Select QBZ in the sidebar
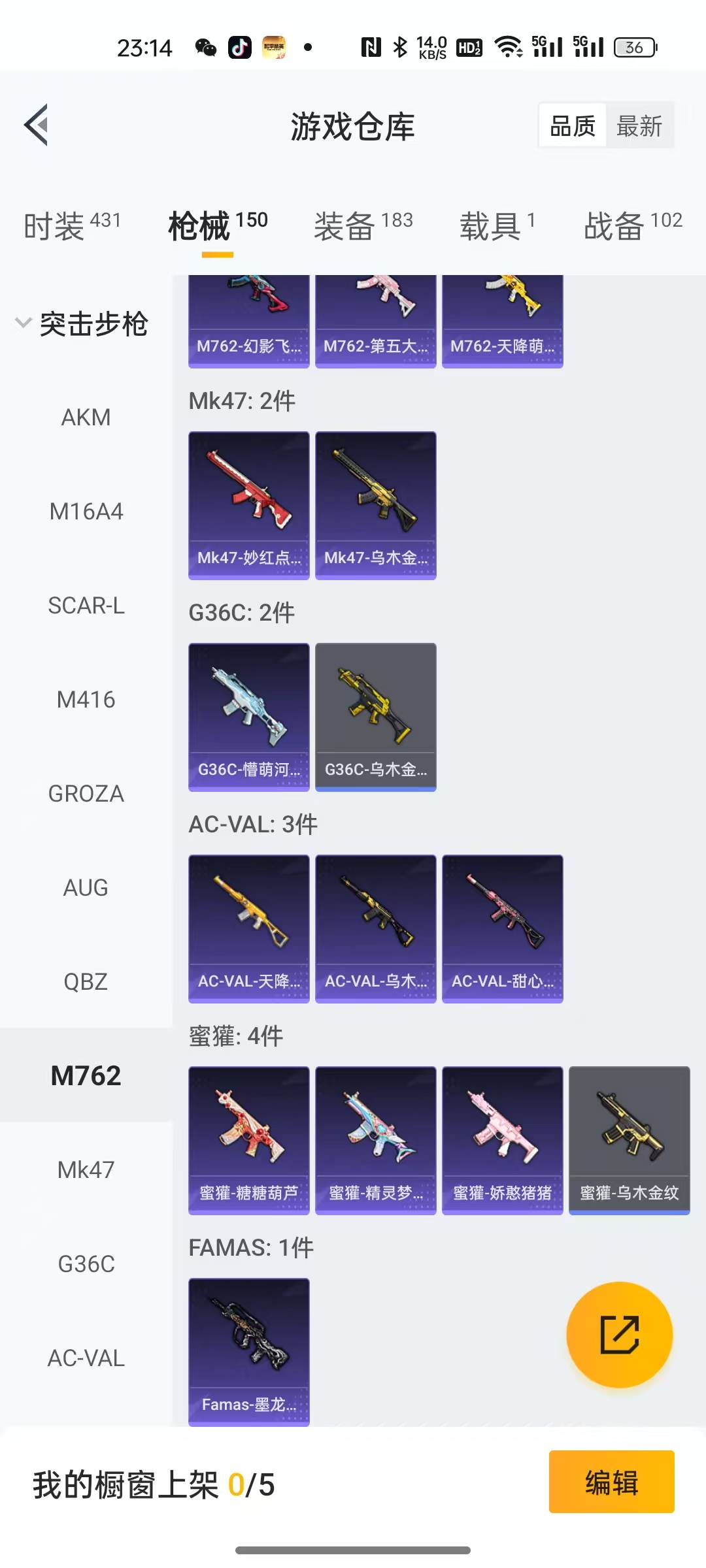Image resolution: width=706 pixels, height=1568 pixels. point(86,982)
